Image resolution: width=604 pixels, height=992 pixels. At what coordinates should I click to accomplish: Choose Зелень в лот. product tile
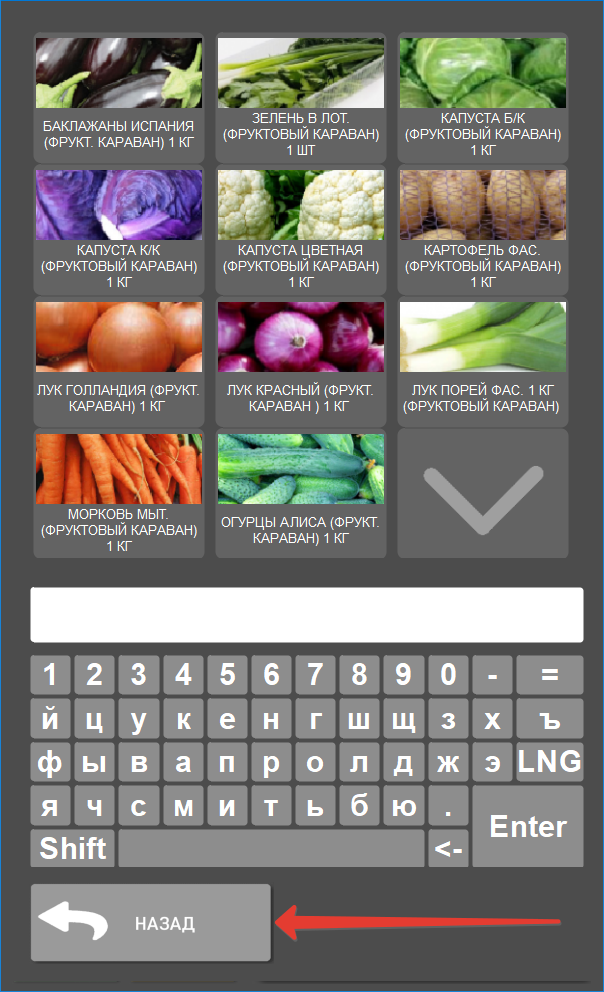point(301,98)
